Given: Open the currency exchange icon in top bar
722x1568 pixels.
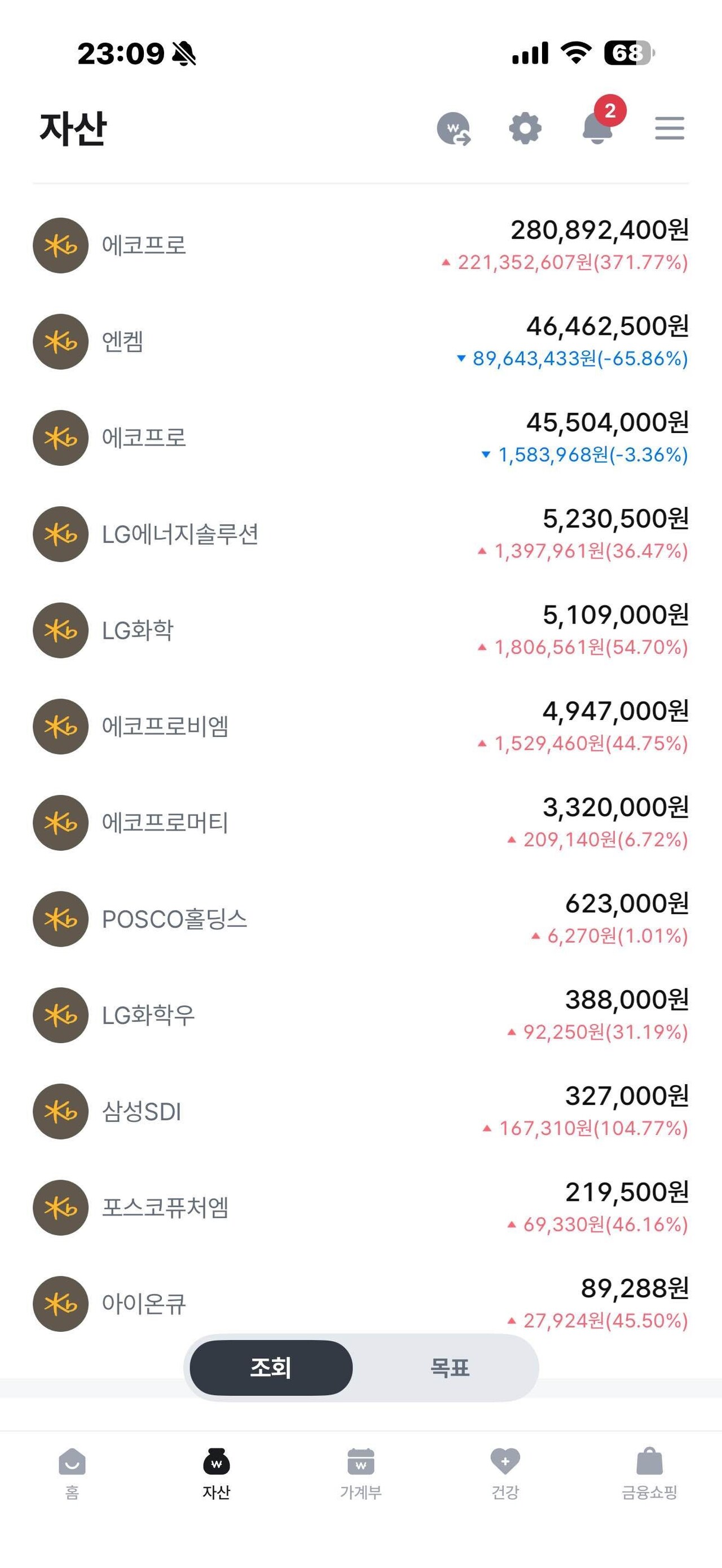Looking at the screenshot, I should (454, 129).
